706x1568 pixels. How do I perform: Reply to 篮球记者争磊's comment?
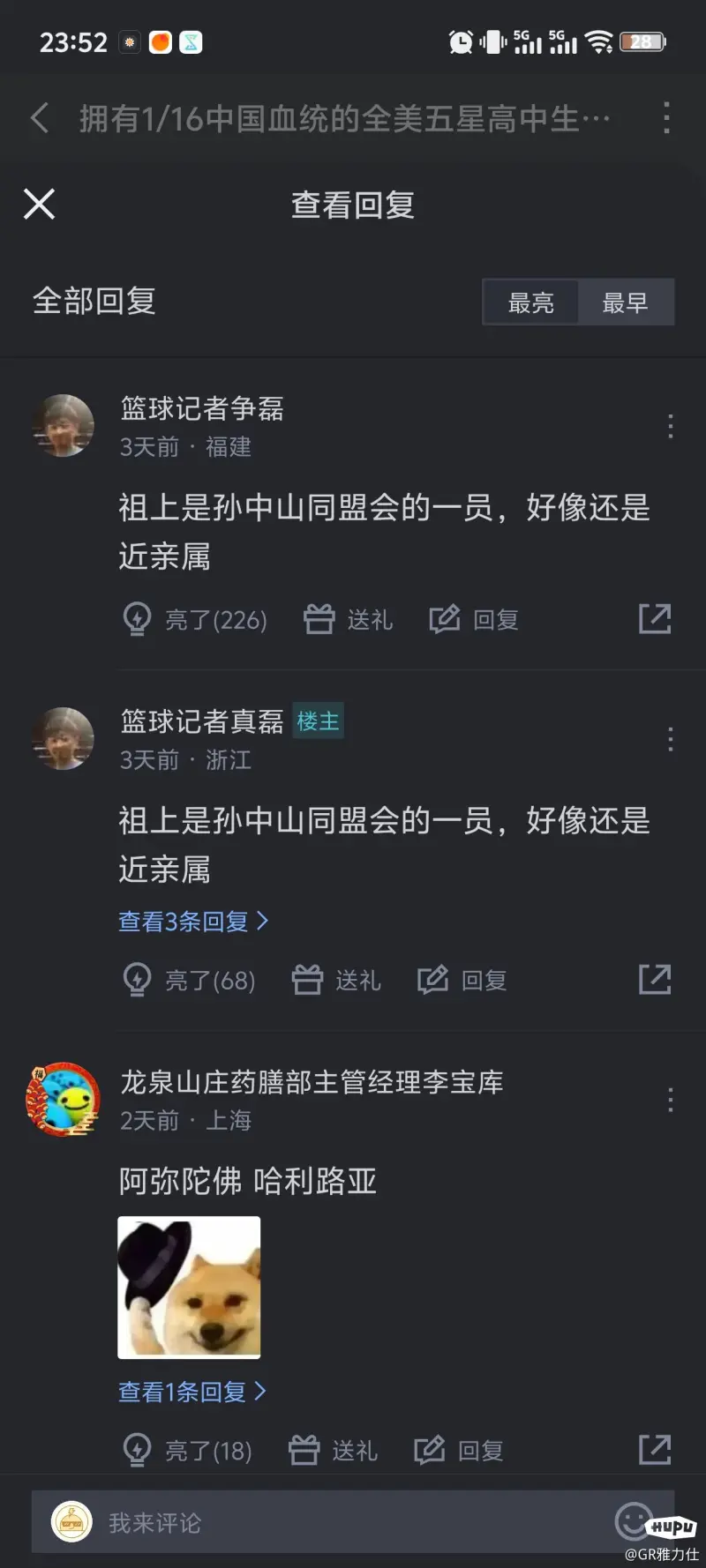coord(474,619)
